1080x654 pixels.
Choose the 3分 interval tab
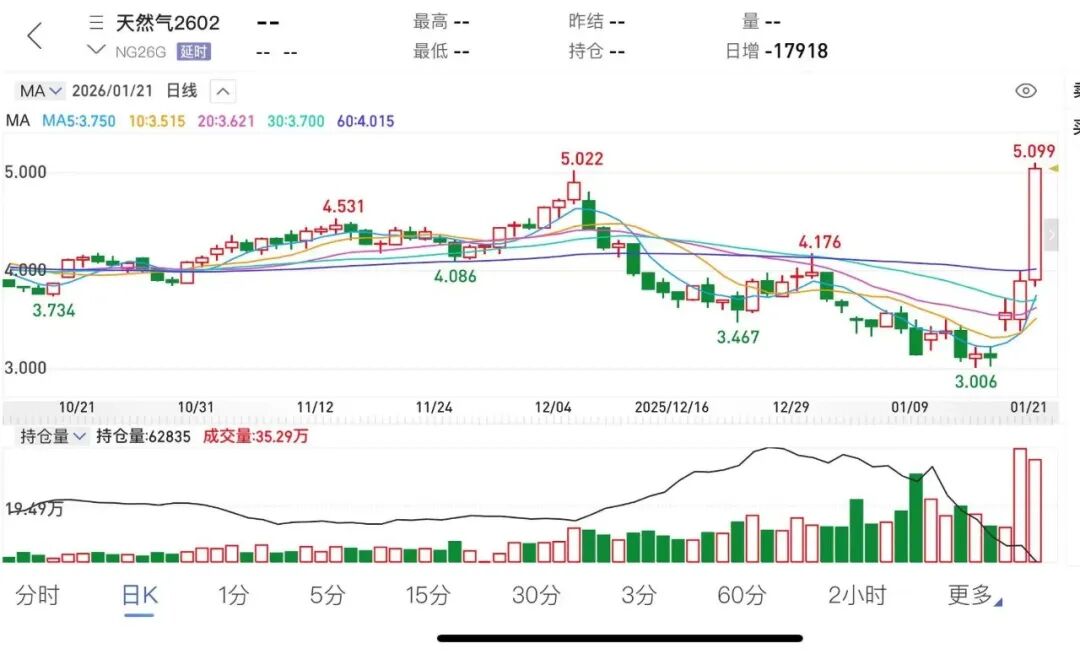coord(639,596)
